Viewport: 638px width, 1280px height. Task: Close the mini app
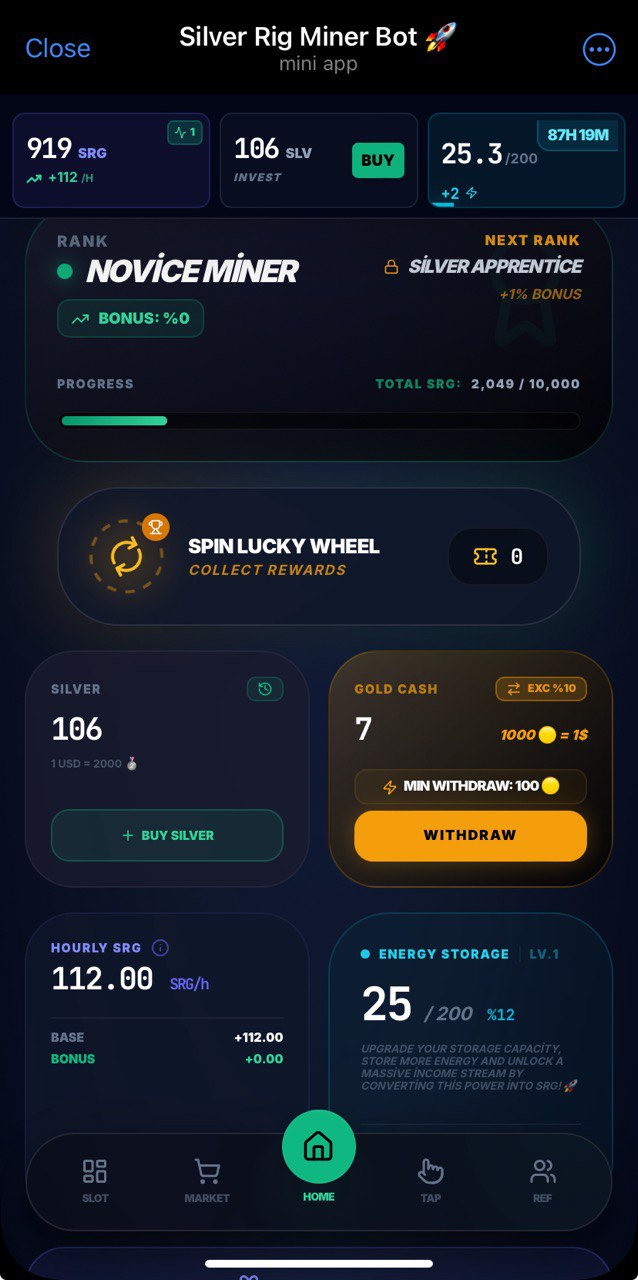[x=57, y=48]
